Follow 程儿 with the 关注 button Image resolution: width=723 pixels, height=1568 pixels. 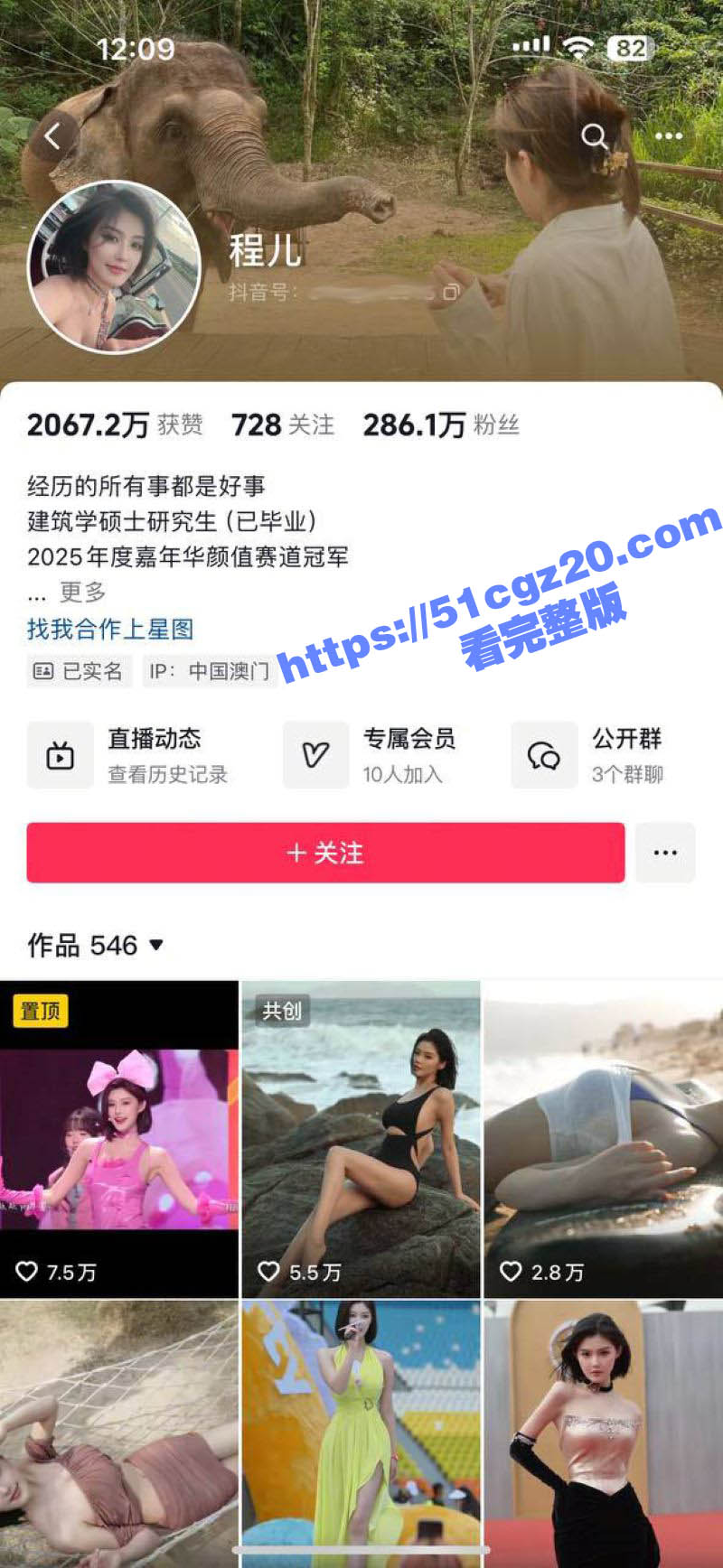coord(325,853)
